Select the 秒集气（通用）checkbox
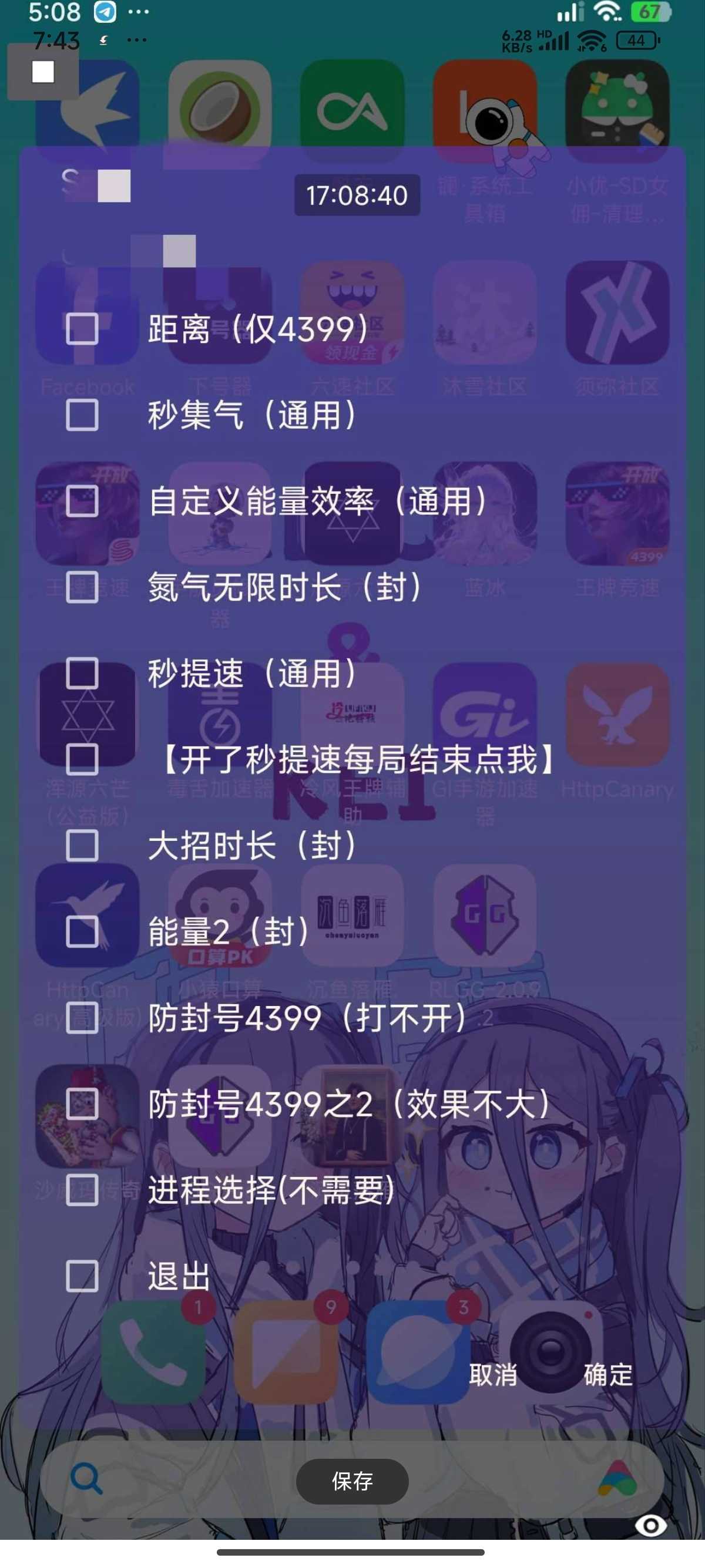This screenshot has height=1568, width=705. 82,415
